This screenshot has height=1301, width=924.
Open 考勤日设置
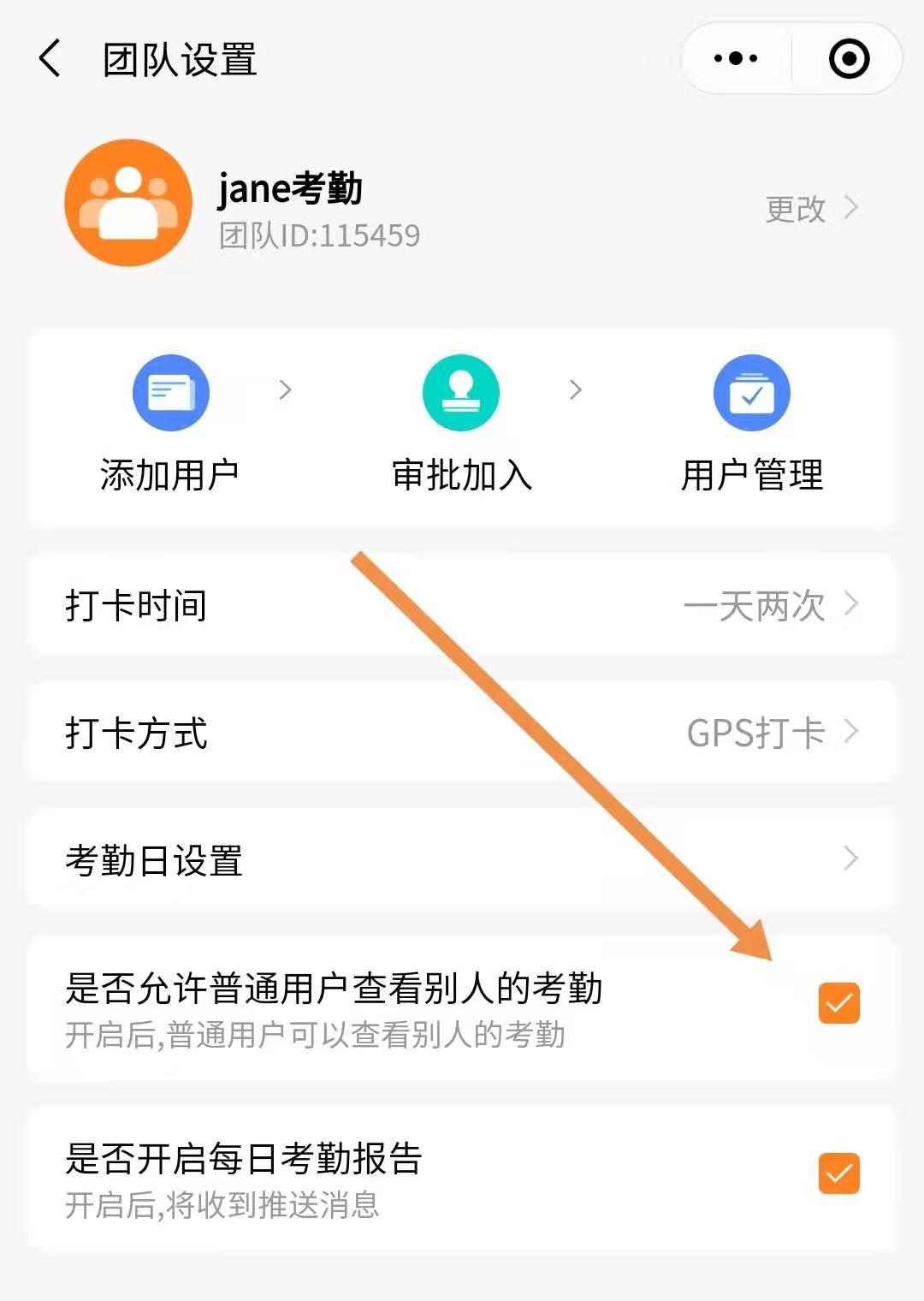[462, 860]
